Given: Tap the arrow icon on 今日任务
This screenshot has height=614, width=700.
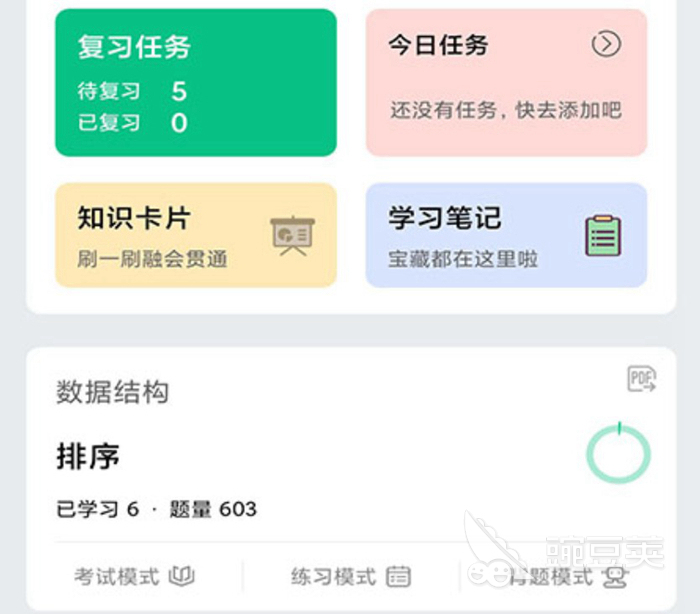Looking at the screenshot, I should pos(606,44).
